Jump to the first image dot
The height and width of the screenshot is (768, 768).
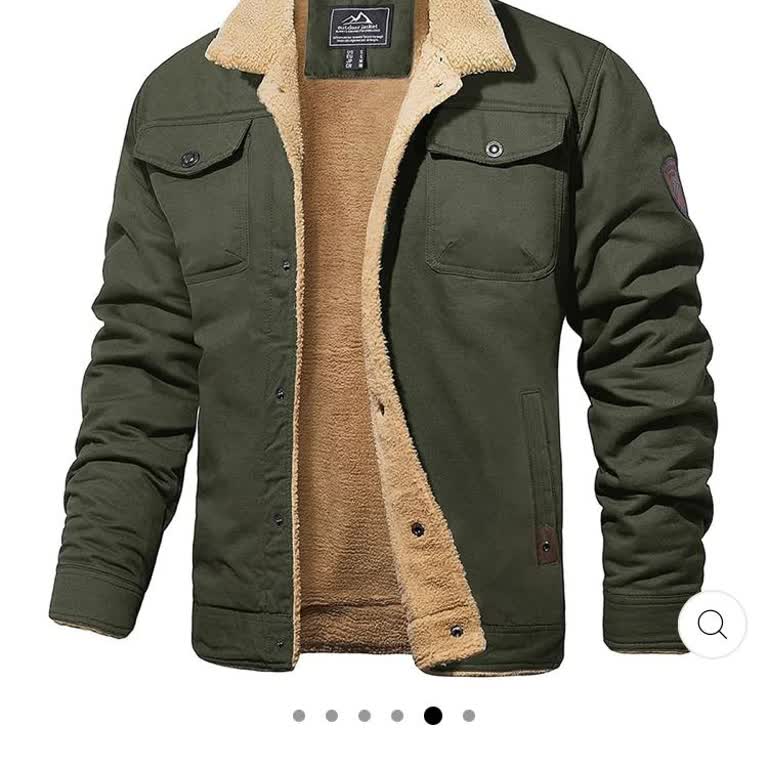pos(299,716)
